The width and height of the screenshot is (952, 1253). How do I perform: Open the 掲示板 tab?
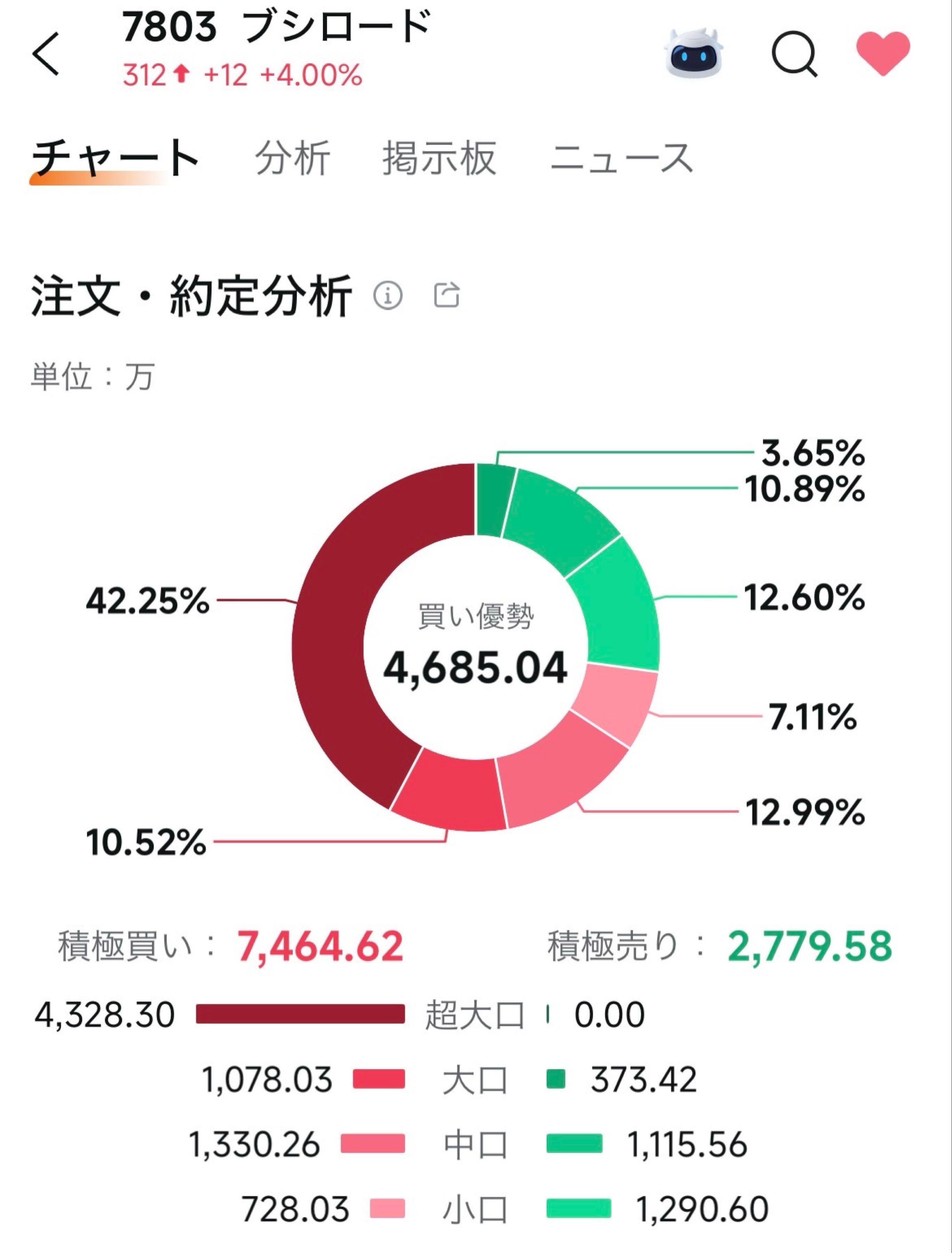pyautogui.click(x=439, y=159)
